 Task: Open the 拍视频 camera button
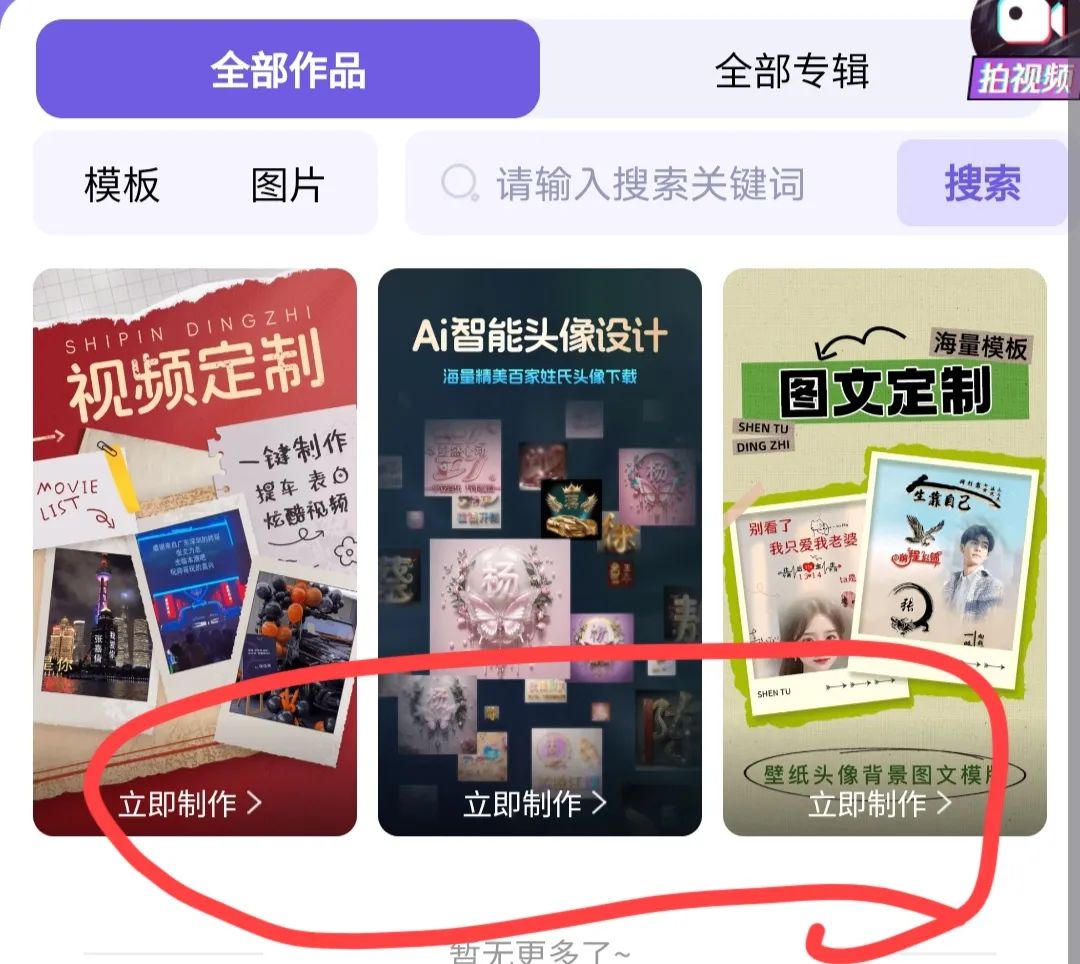[1024, 50]
